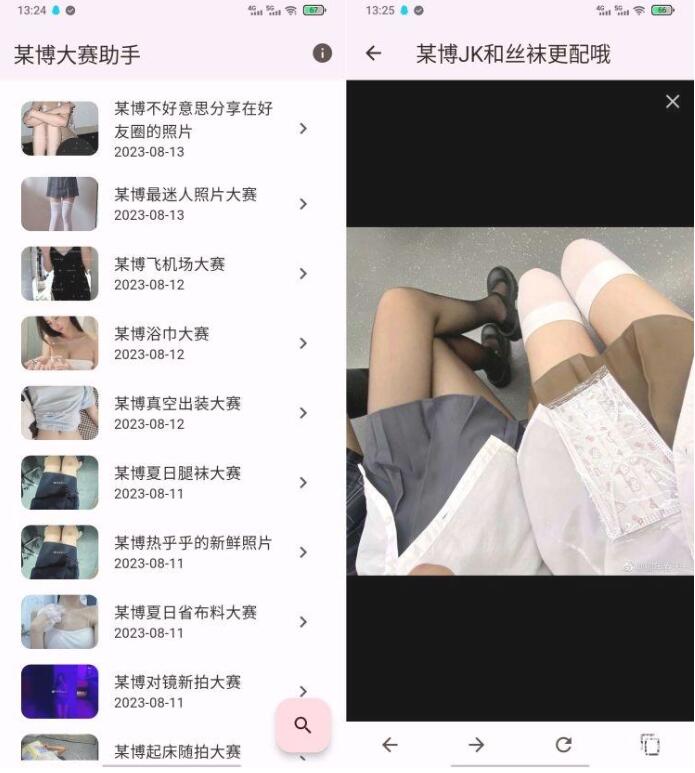
Task: Reload the page with the refresh icon
Action: 563,744
